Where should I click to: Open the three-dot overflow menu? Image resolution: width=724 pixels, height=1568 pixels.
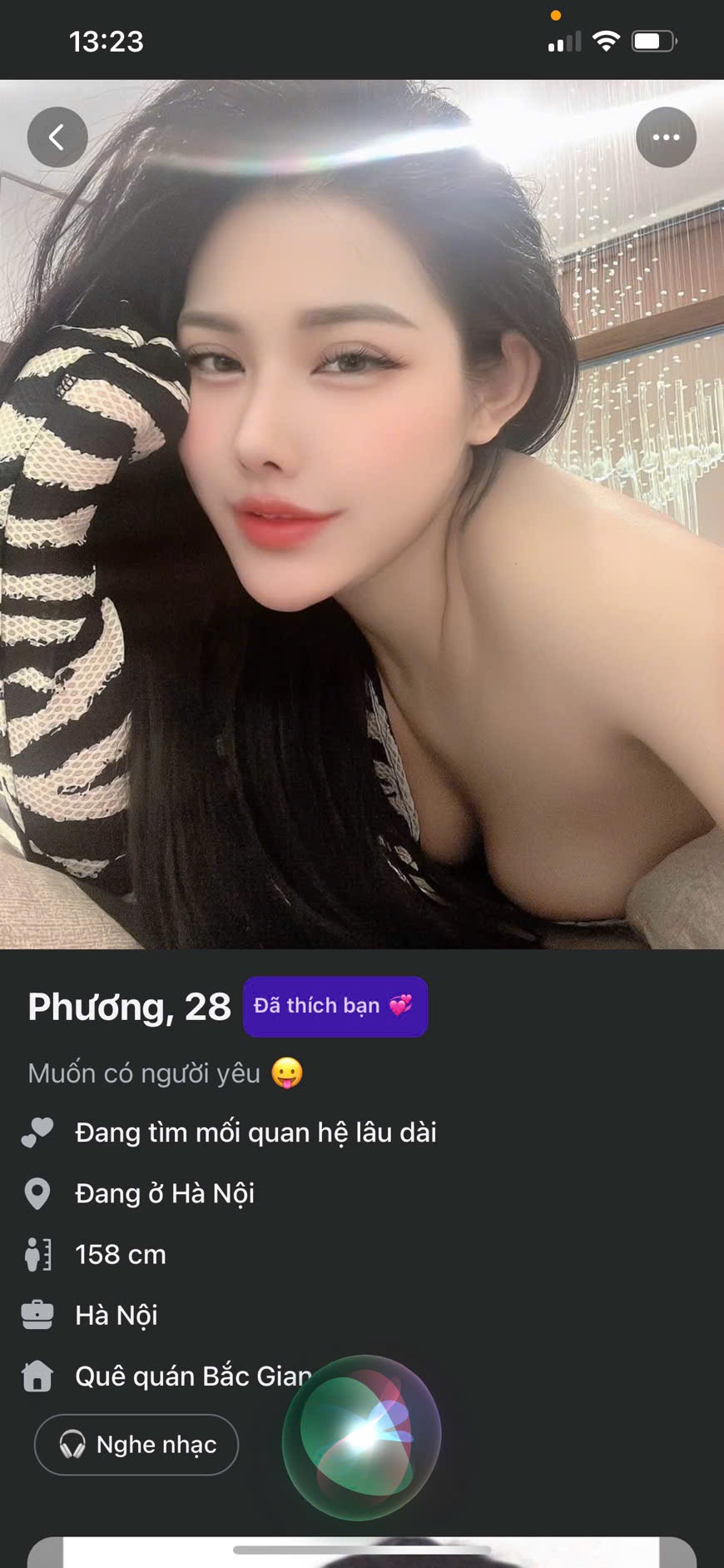(666, 137)
